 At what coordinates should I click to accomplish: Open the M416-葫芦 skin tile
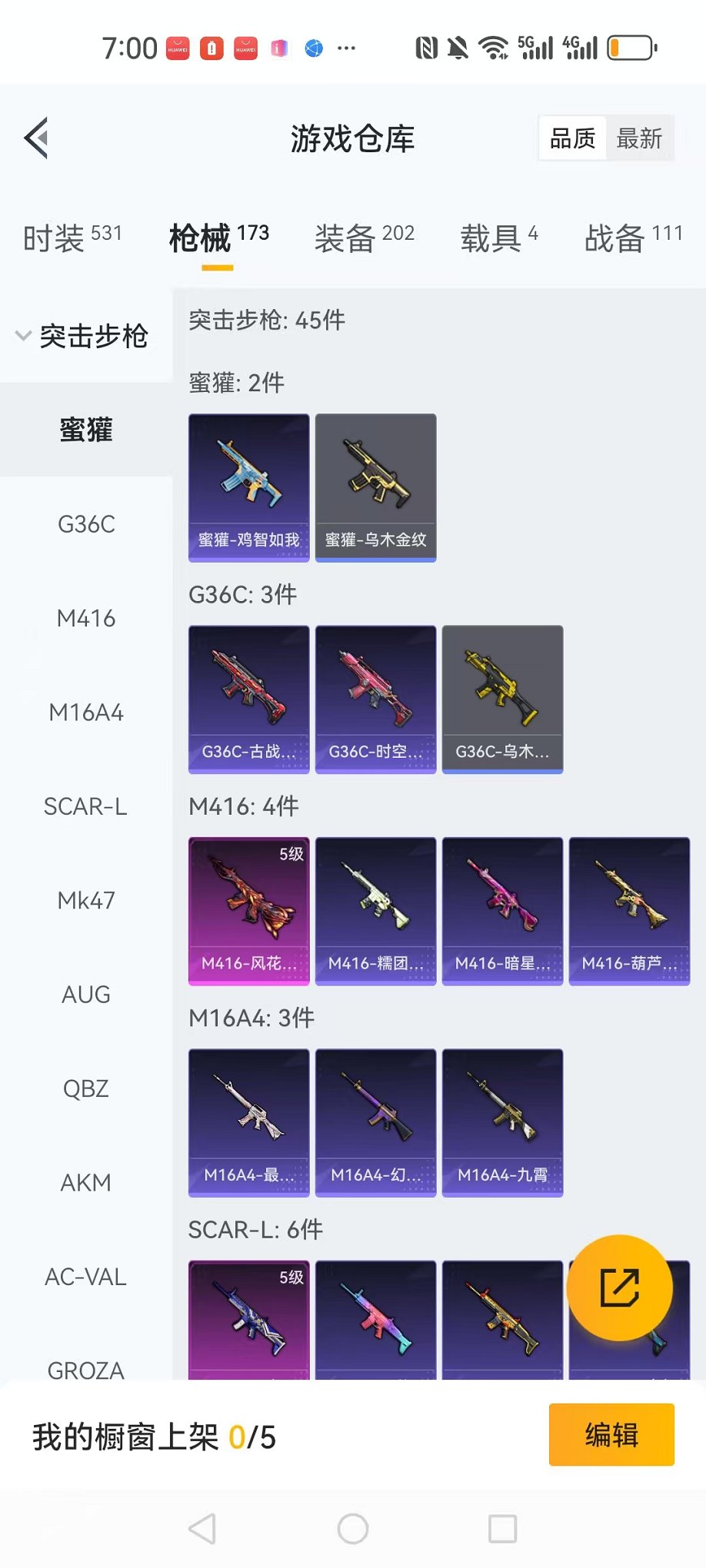coord(629,911)
